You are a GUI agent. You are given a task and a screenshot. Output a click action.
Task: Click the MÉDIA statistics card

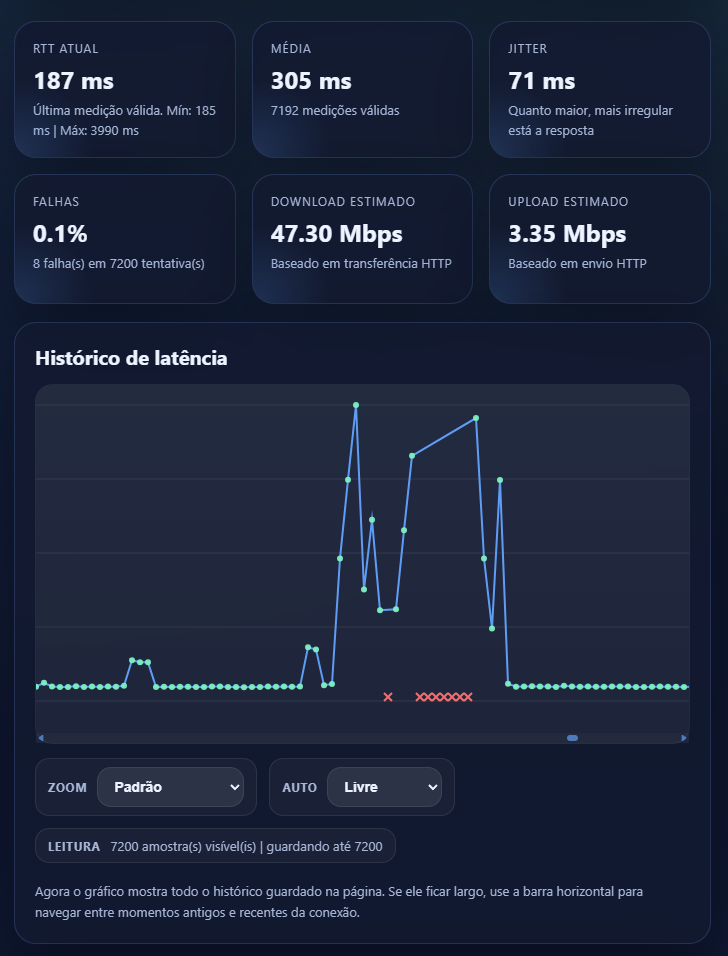click(362, 89)
